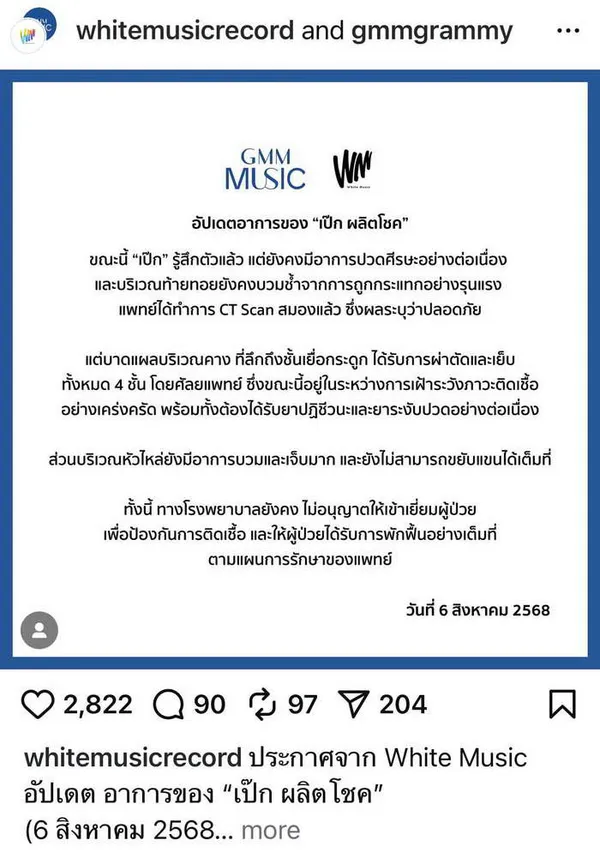Bookmark this post
This screenshot has height=852, width=600.
[x=563, y=705]
